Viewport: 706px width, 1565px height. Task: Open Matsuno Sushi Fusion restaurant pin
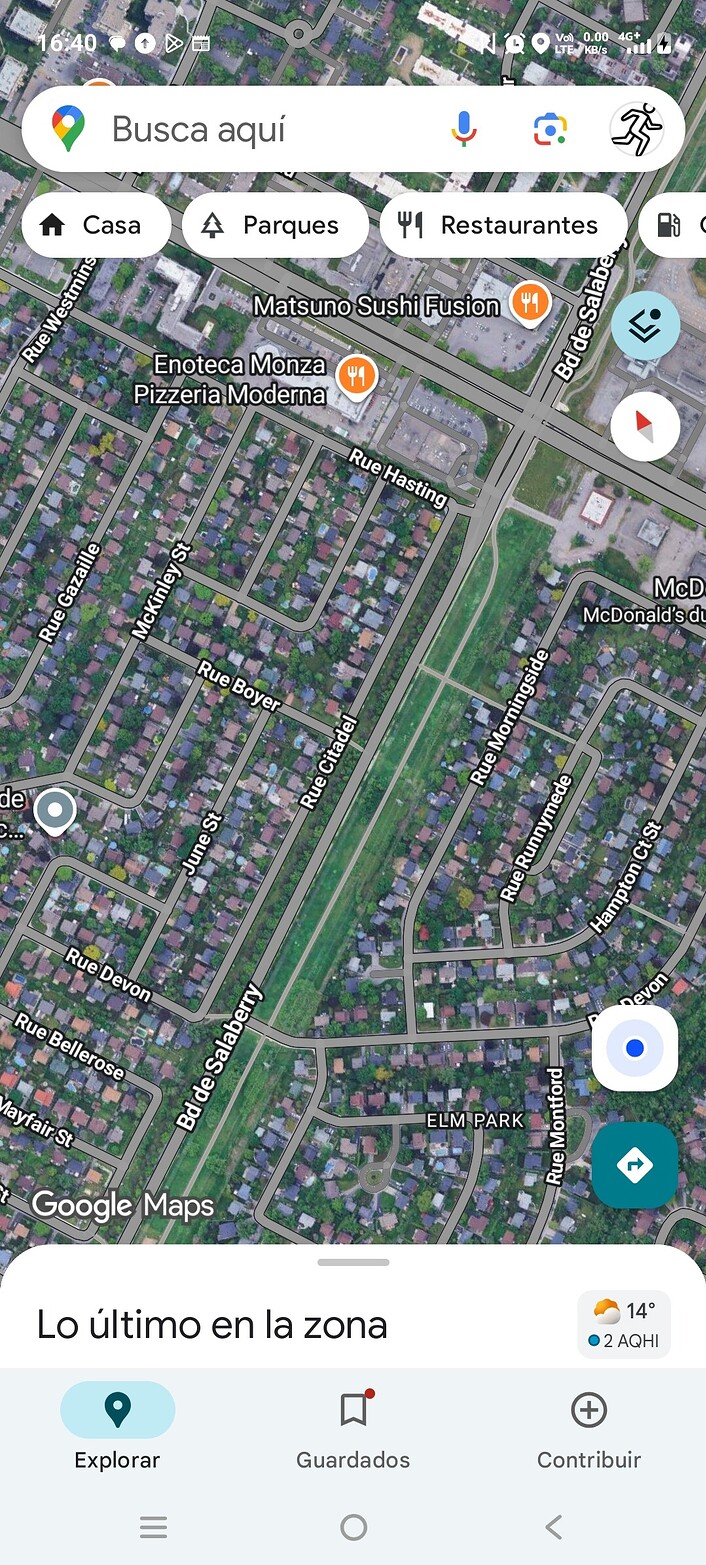pos(530,301)
